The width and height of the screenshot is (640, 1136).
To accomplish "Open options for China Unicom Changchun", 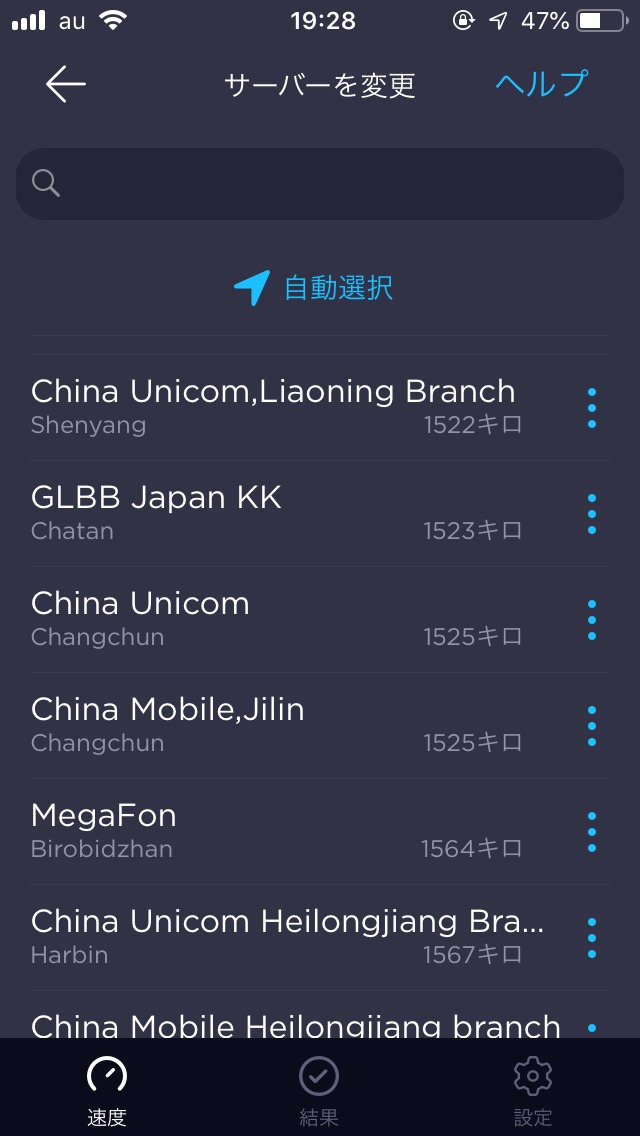I will tap(592, 619).
